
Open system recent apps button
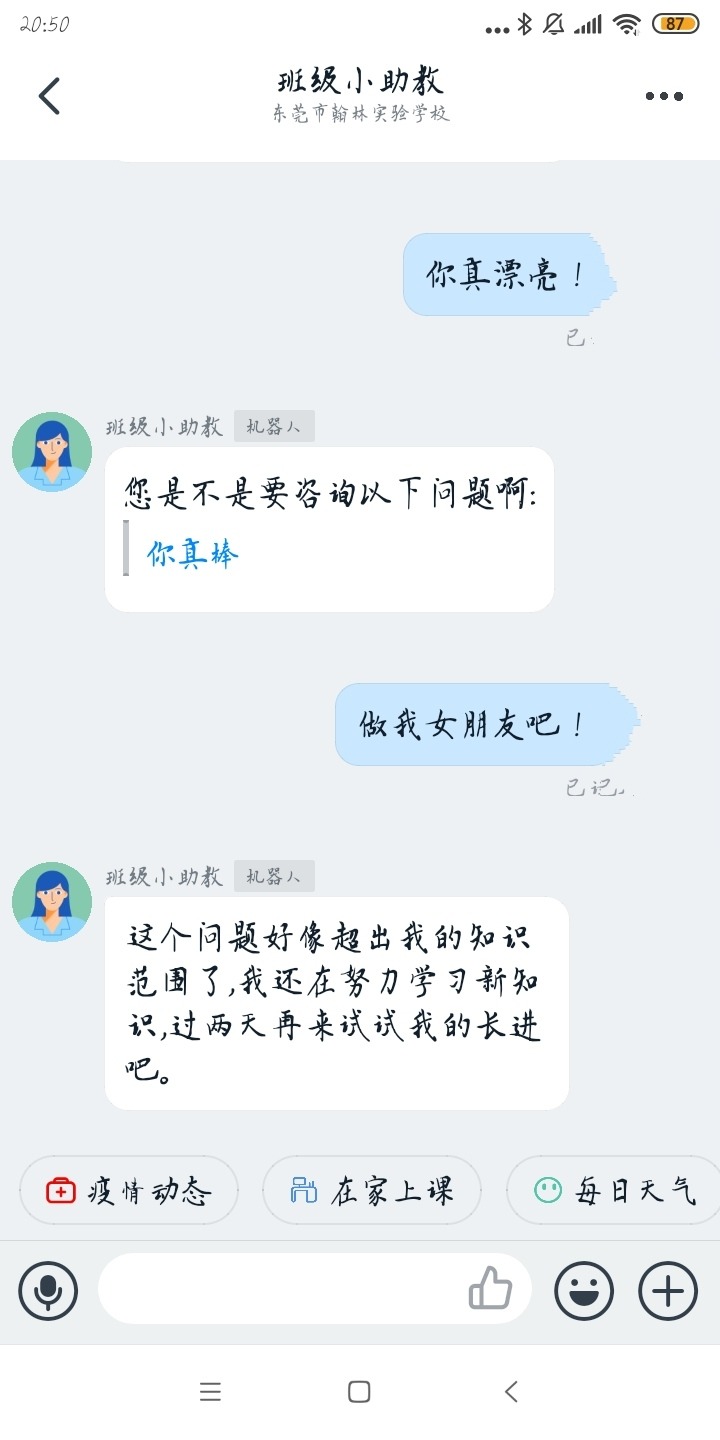(210, 1391)
